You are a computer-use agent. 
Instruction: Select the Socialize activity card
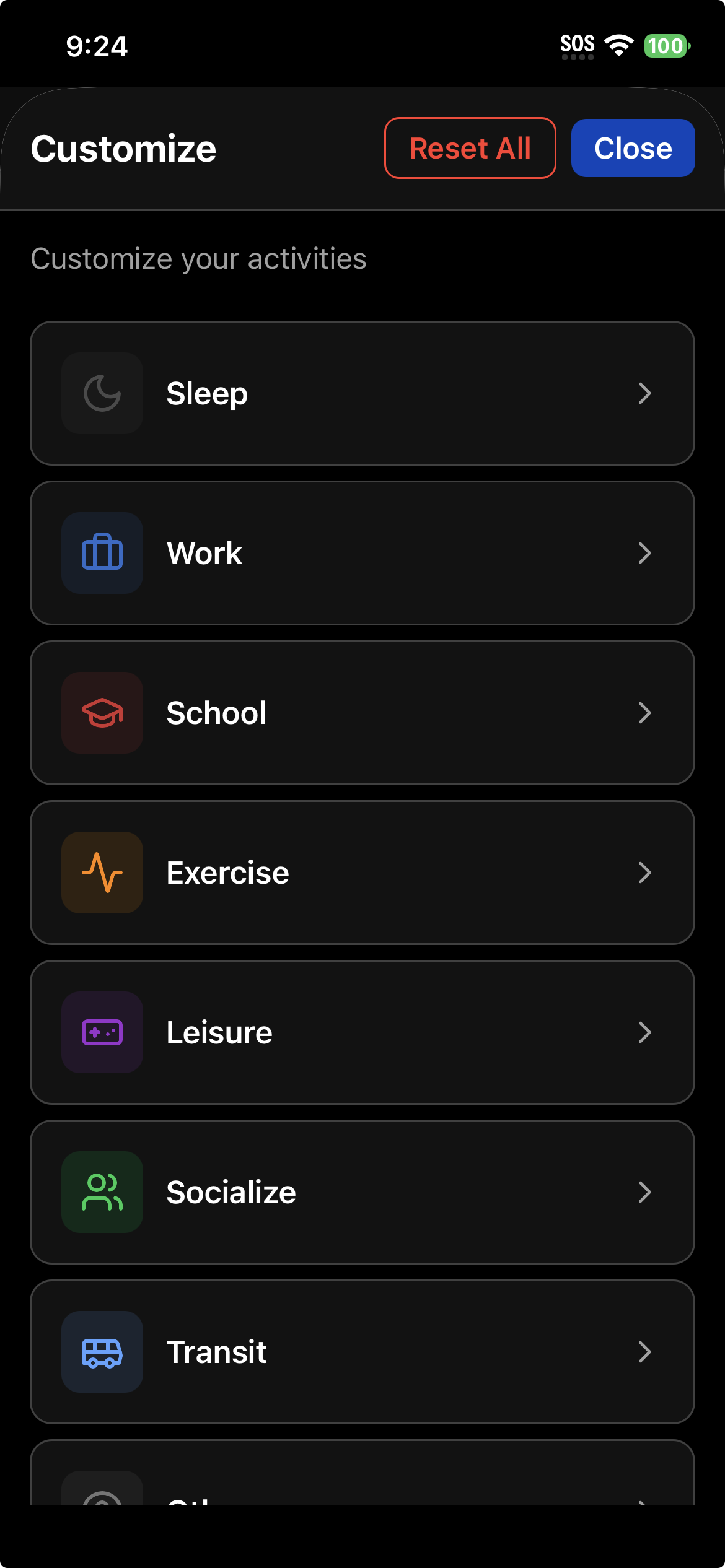363,1191
